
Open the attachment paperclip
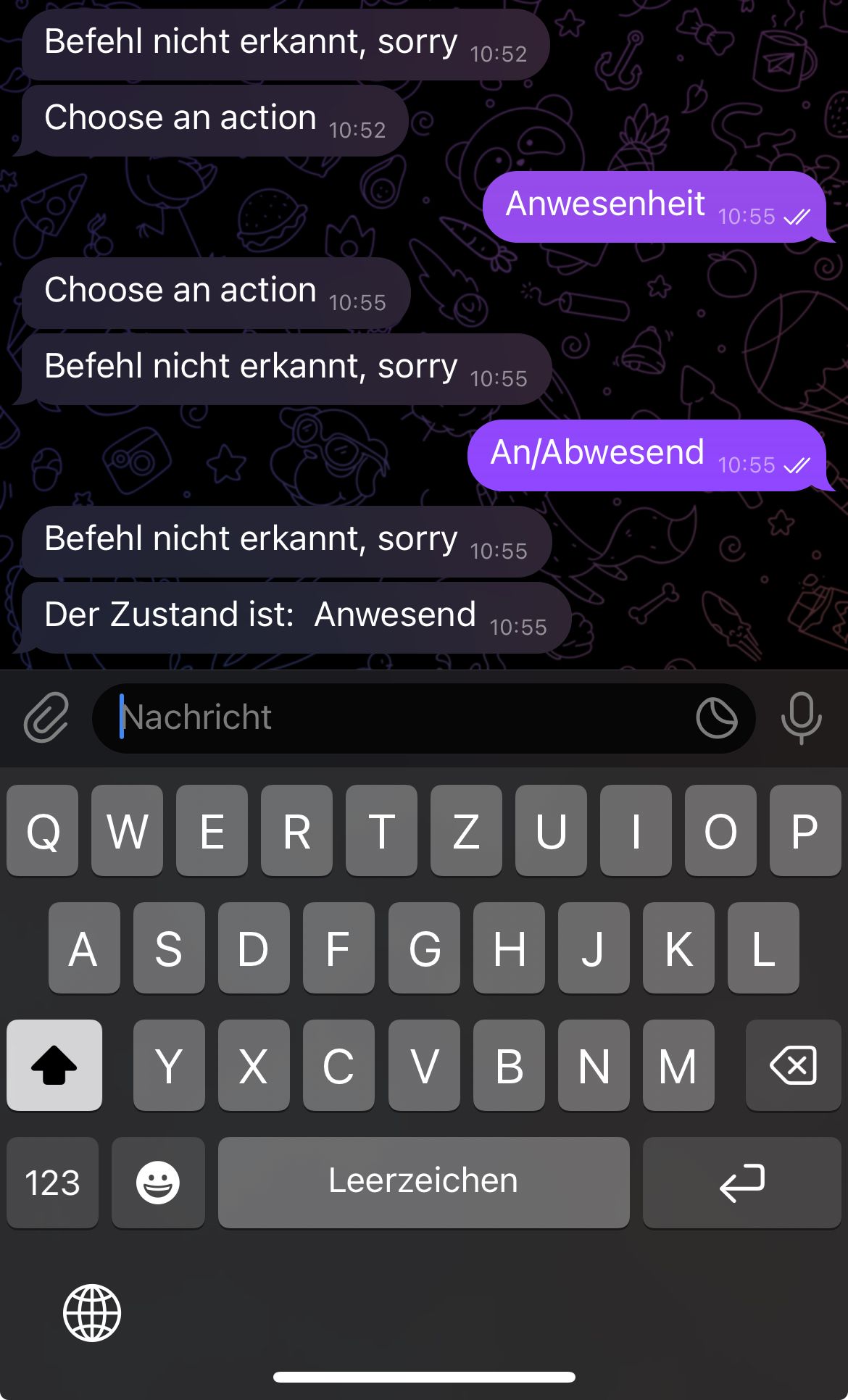46,717
